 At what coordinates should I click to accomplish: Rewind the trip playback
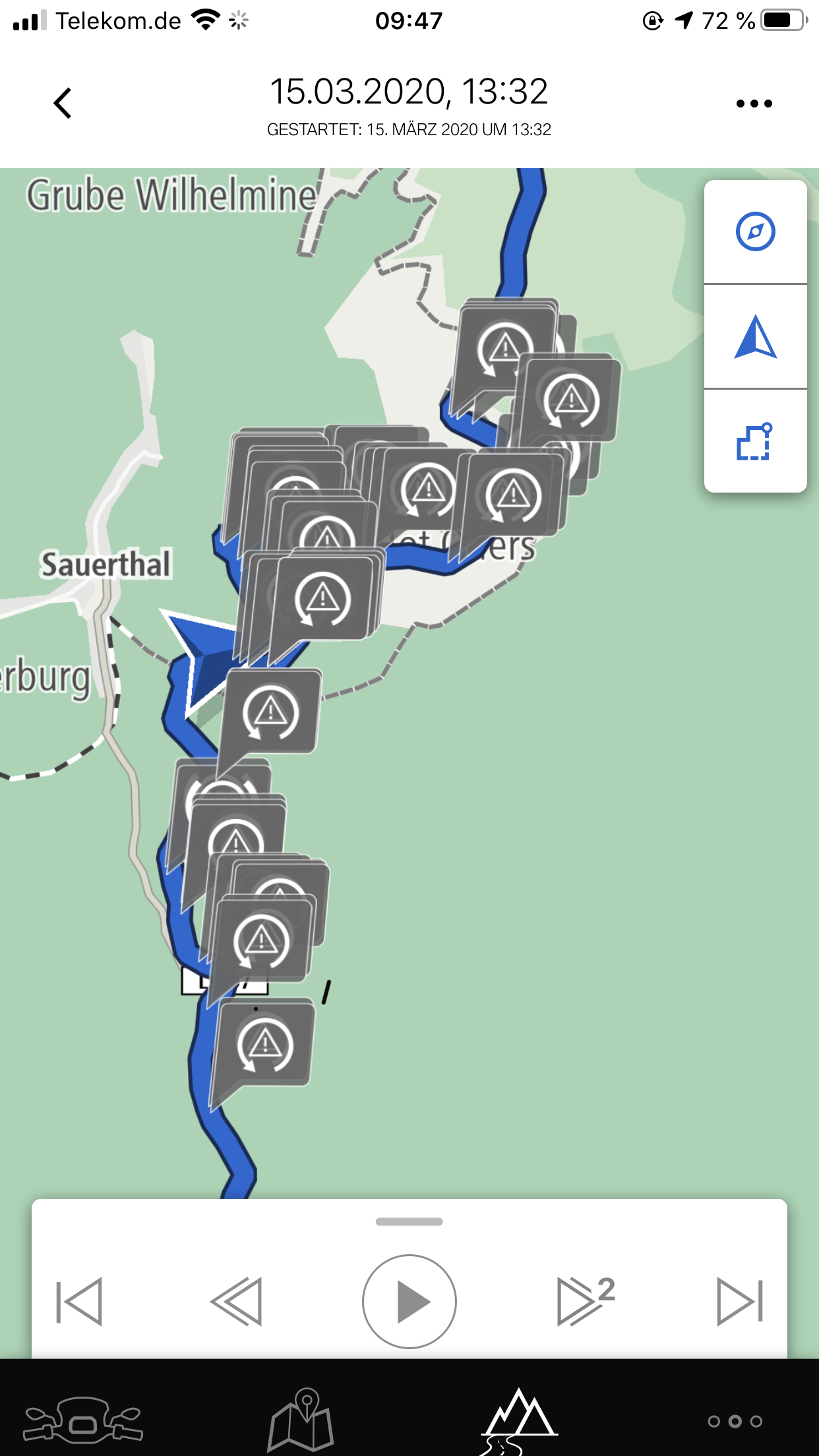237,1301
